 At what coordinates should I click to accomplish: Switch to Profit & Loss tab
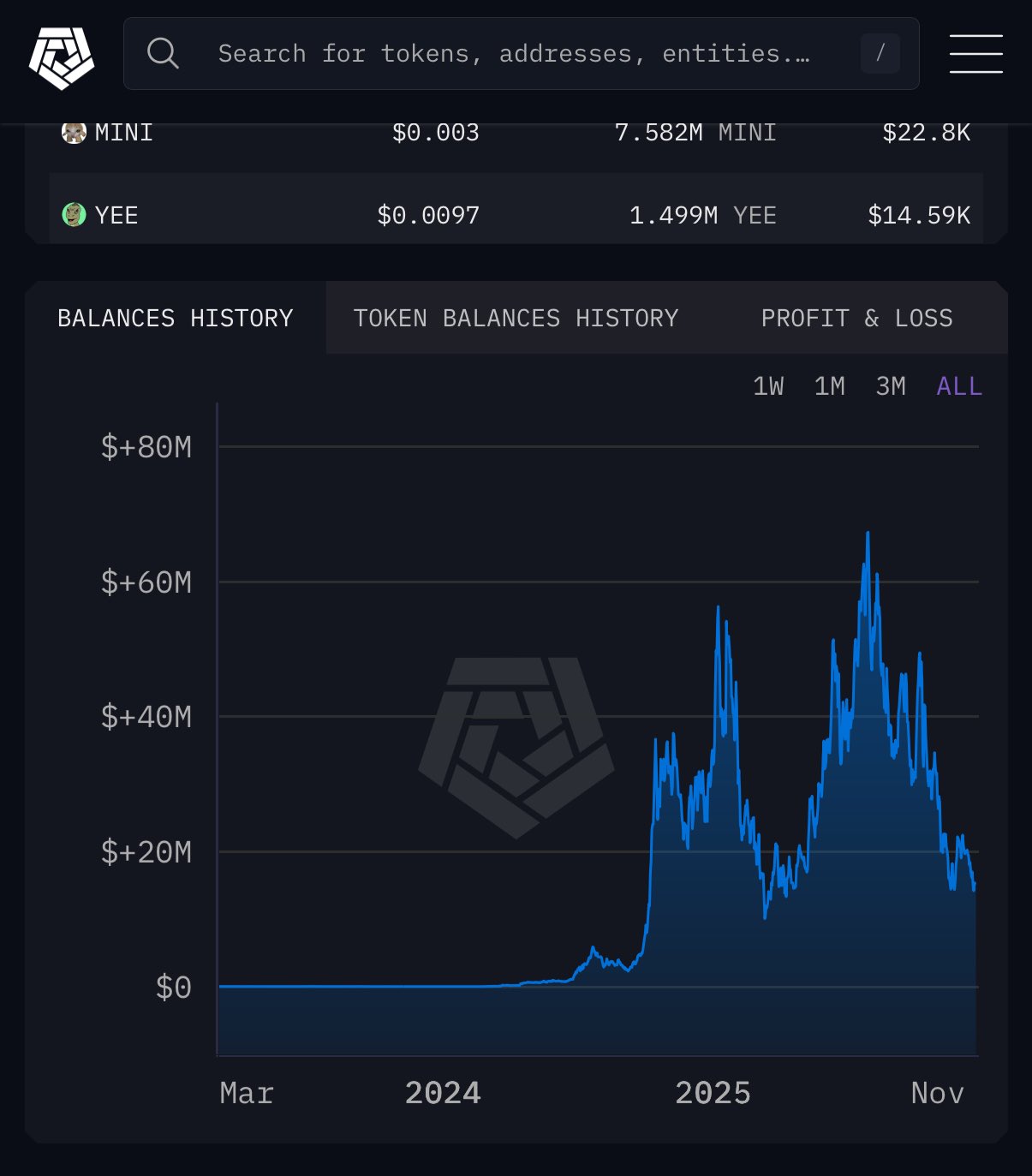(856, 319)
